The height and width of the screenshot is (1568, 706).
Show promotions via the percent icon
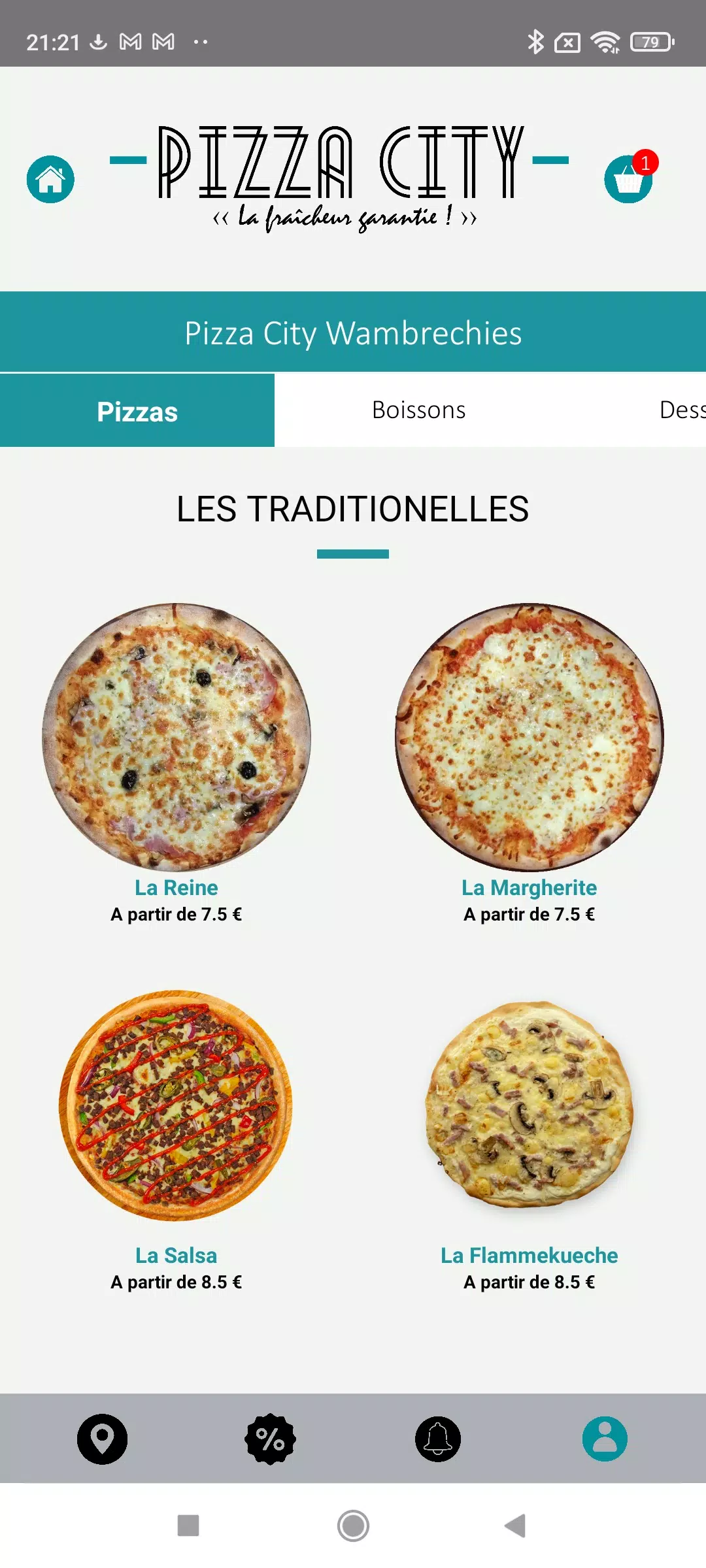(270, 1439)
